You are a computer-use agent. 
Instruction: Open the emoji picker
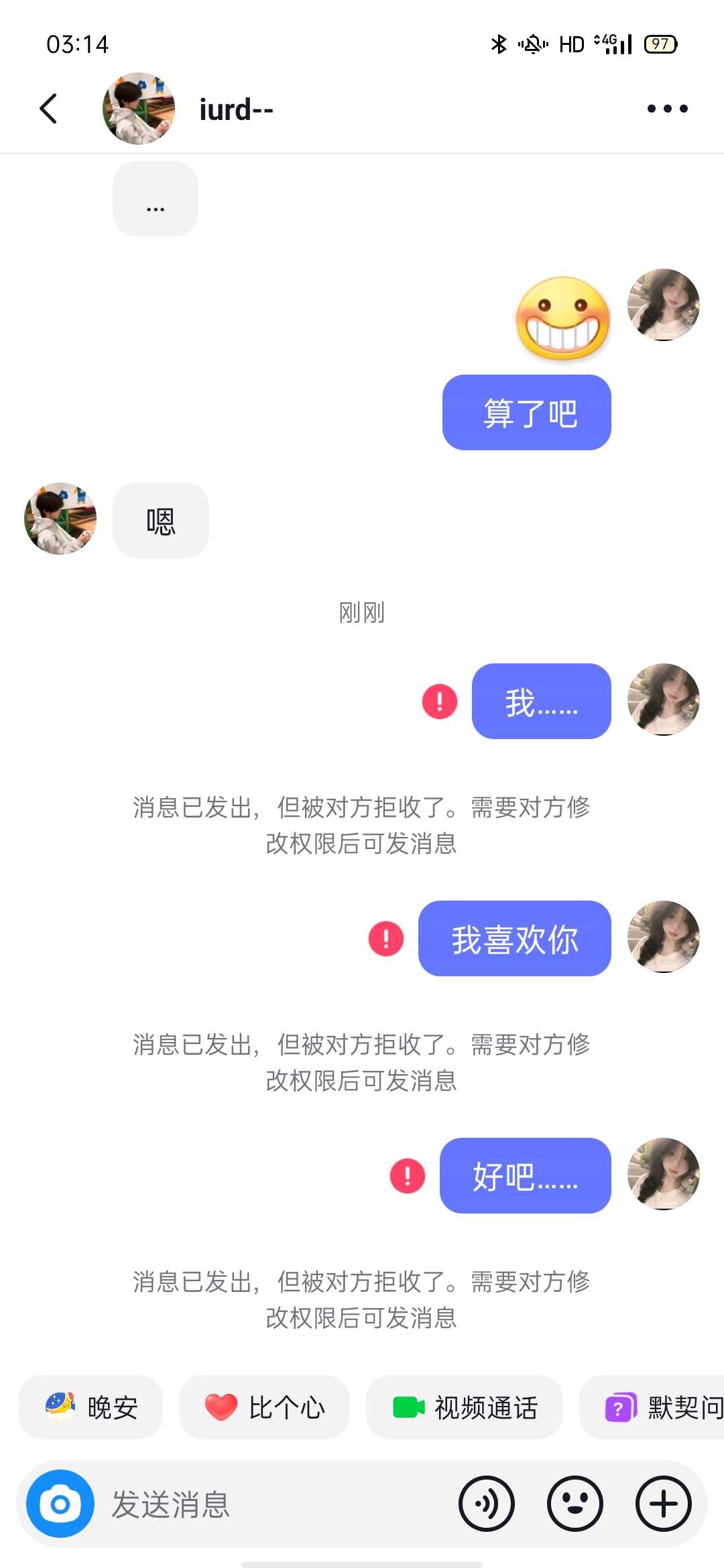pos(575,1504)
